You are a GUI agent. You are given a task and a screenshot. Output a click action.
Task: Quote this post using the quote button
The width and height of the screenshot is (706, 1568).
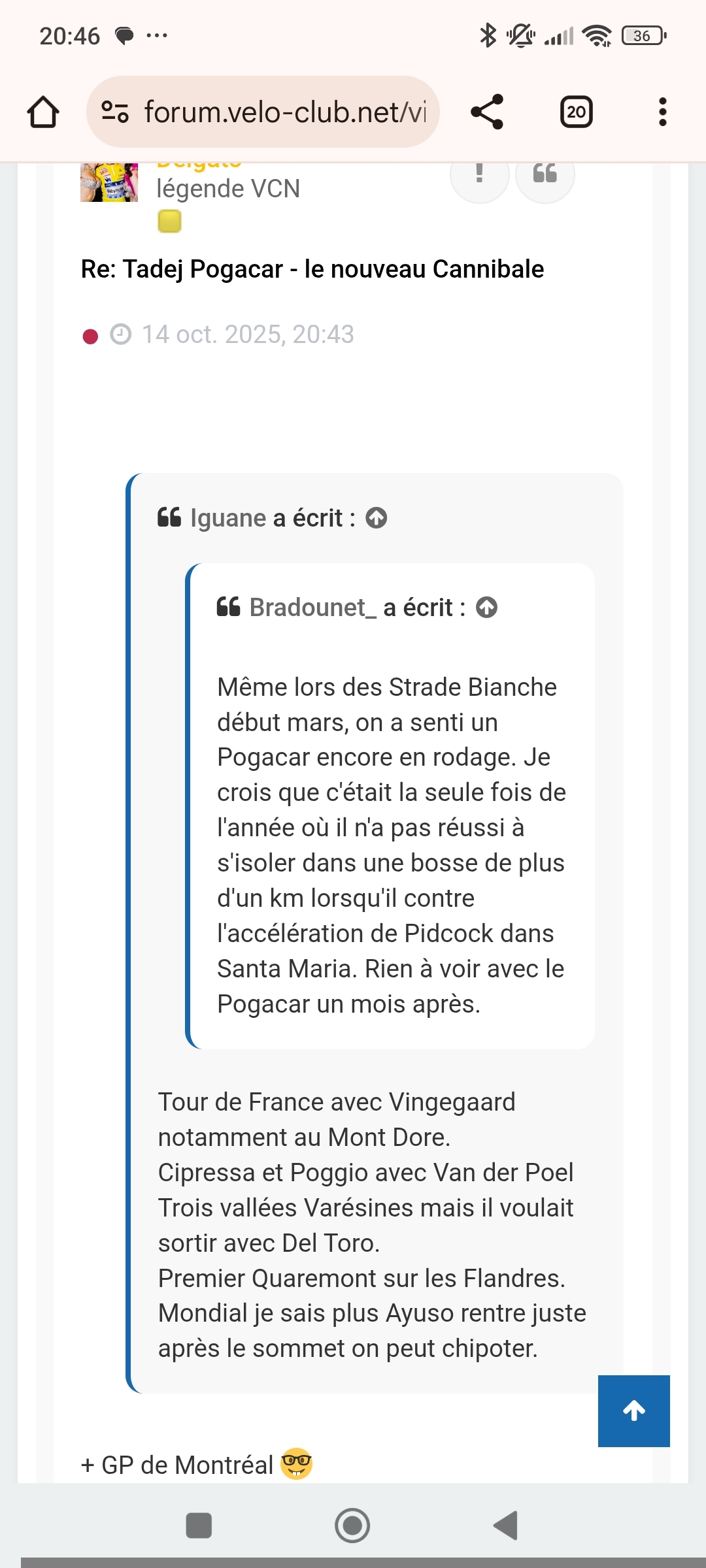[545, 176]
